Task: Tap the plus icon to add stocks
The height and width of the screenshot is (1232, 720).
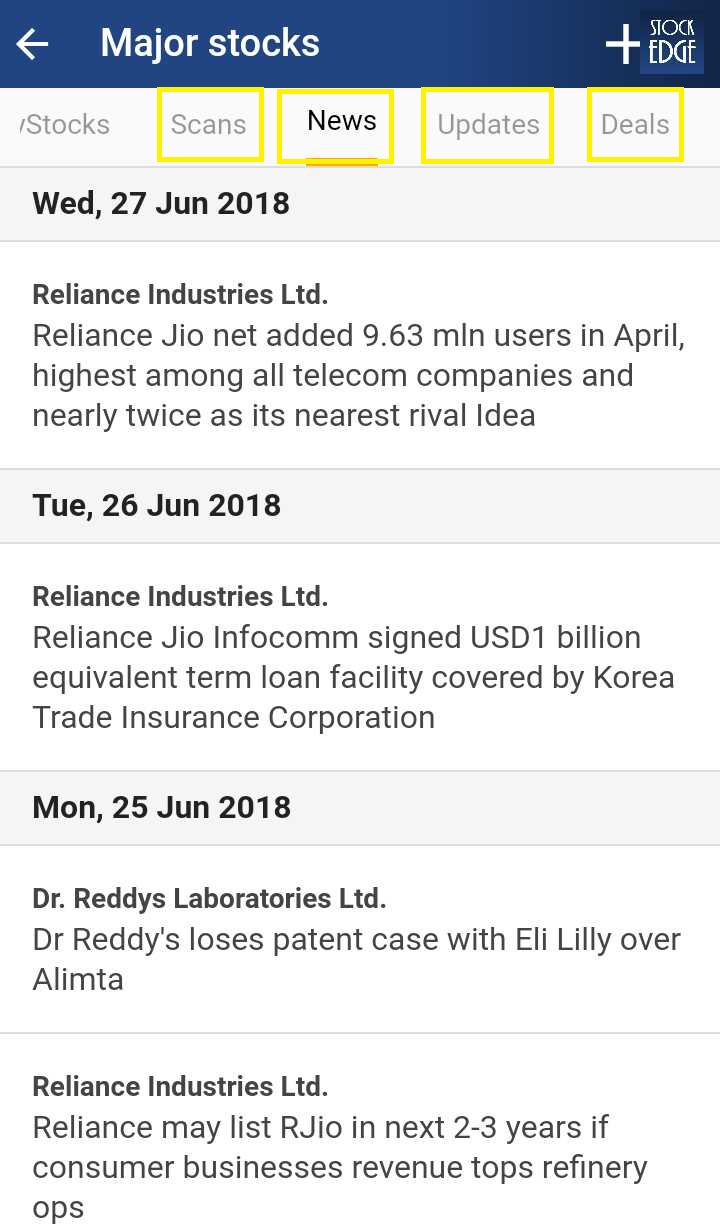Action: pyautogui.click(x=623, y=44)
